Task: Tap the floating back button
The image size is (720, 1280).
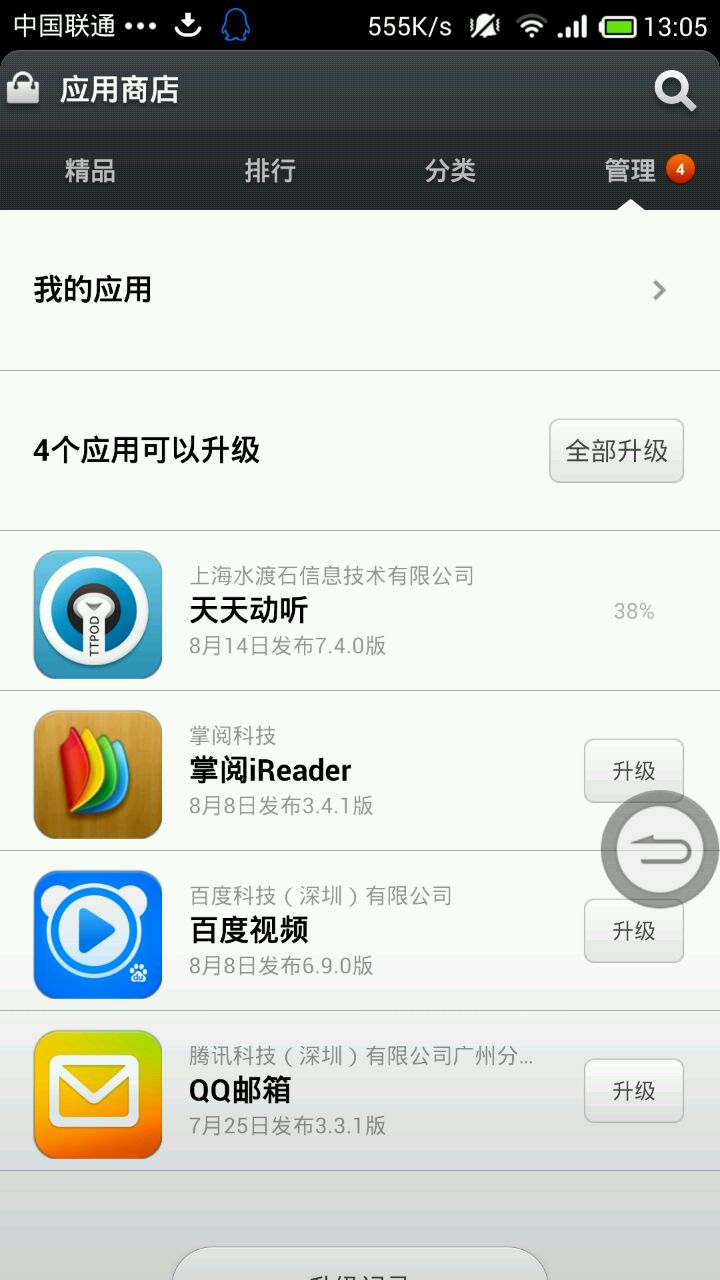Action: (x=660, y=850)
